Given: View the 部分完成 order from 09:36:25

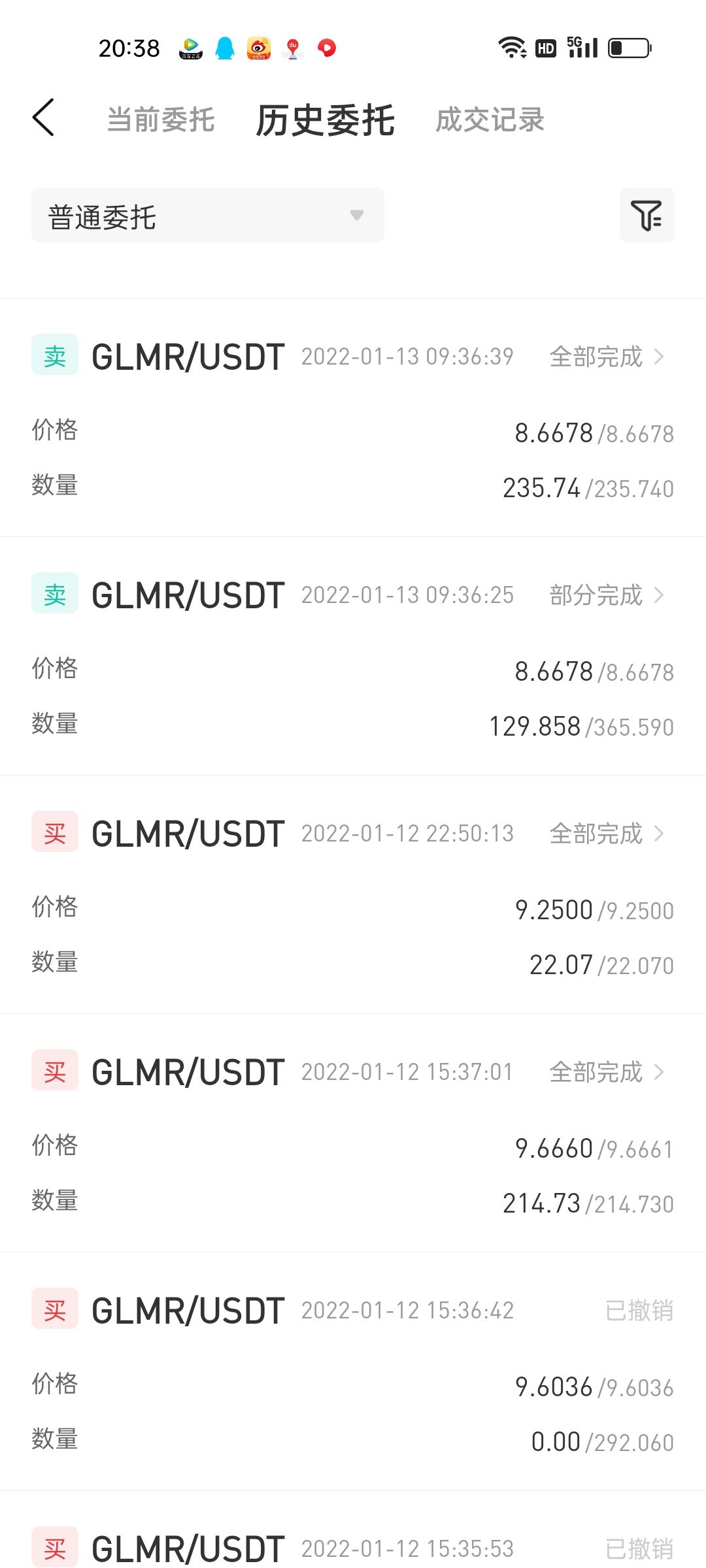Looking at the screenshot, I should click(606, 595).
